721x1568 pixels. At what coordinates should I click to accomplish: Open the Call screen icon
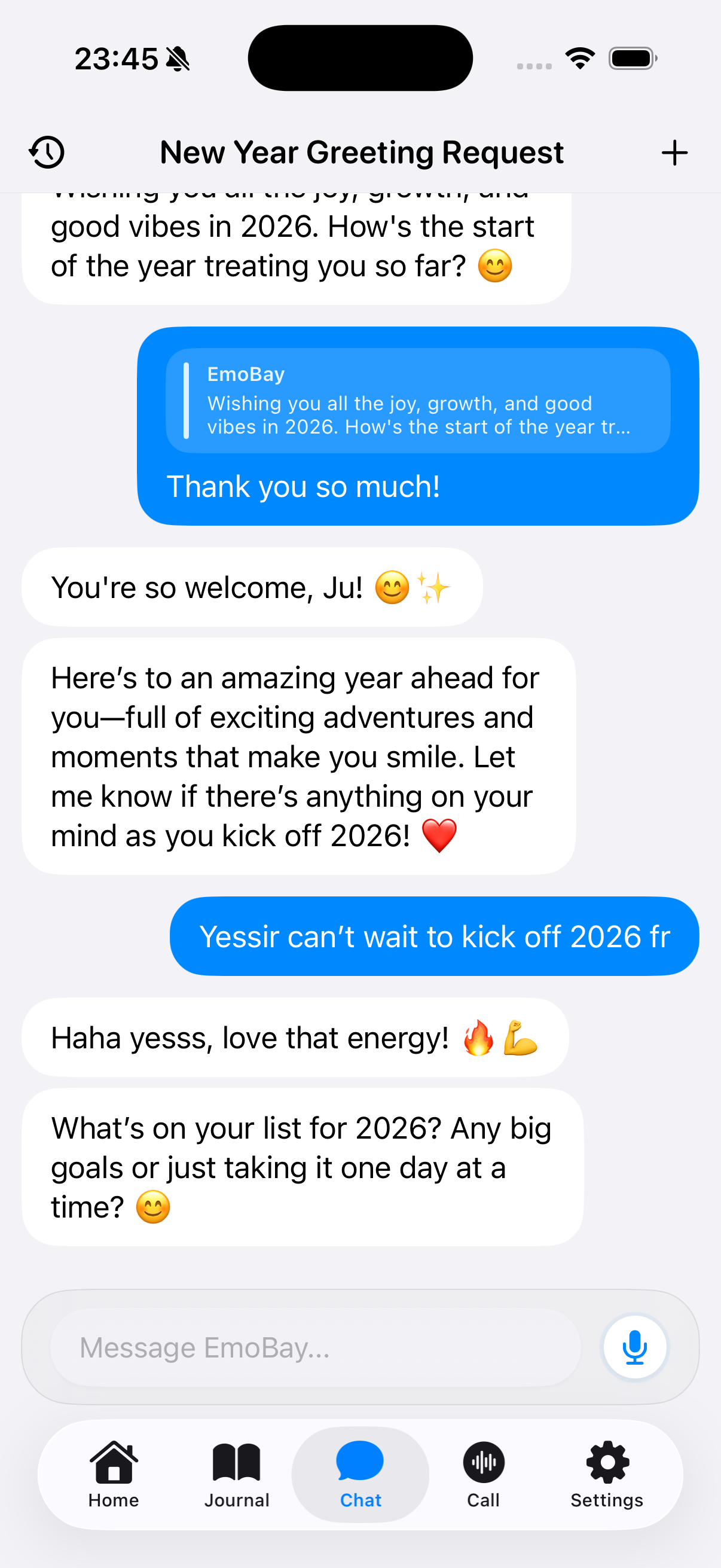click(x=483, y=1461)
